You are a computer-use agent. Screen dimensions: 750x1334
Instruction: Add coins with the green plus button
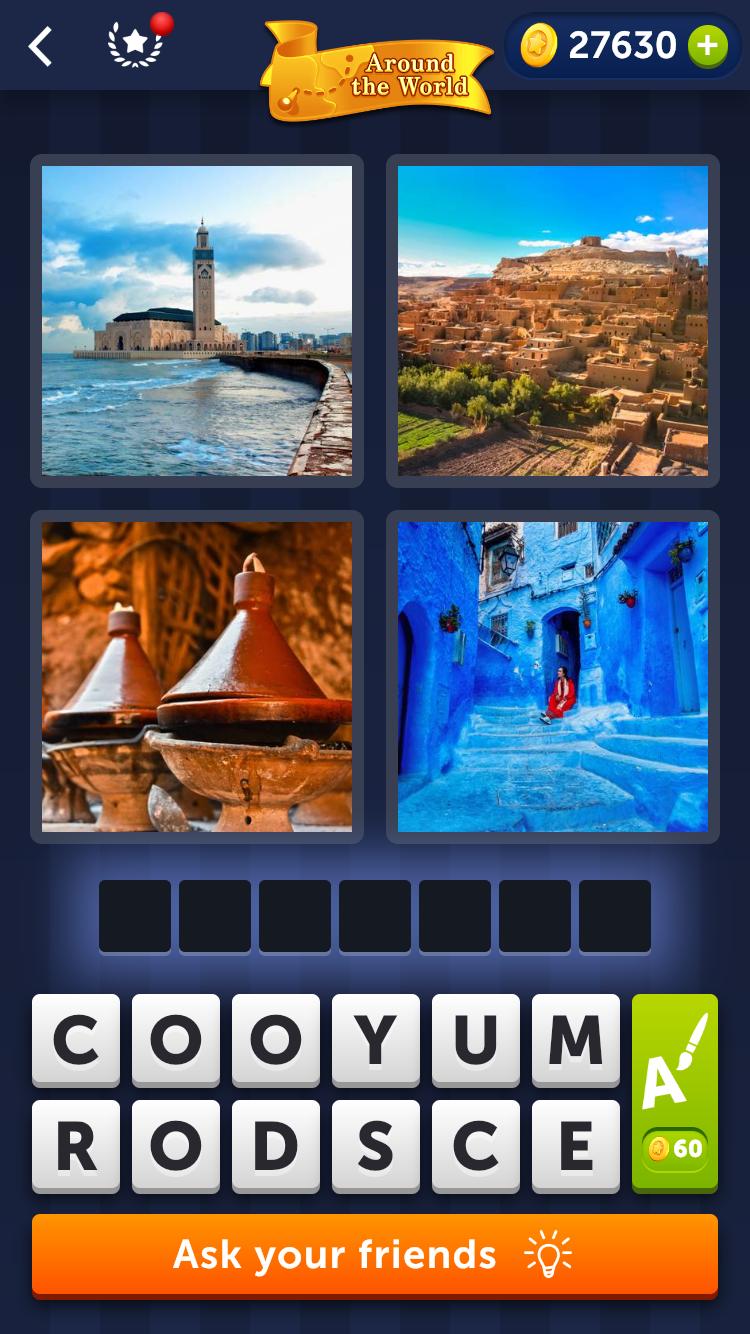(707, 46)
